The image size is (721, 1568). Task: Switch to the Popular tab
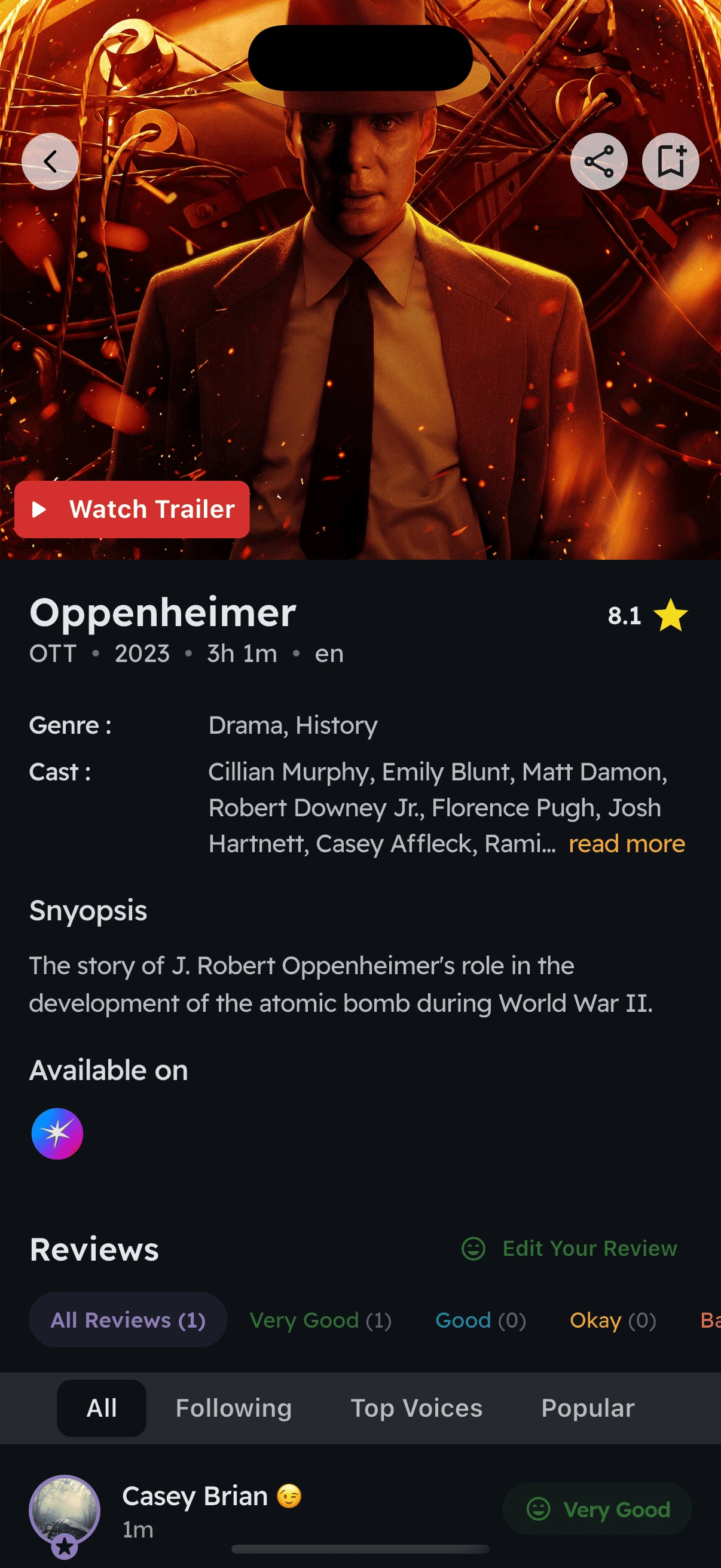587,1408
